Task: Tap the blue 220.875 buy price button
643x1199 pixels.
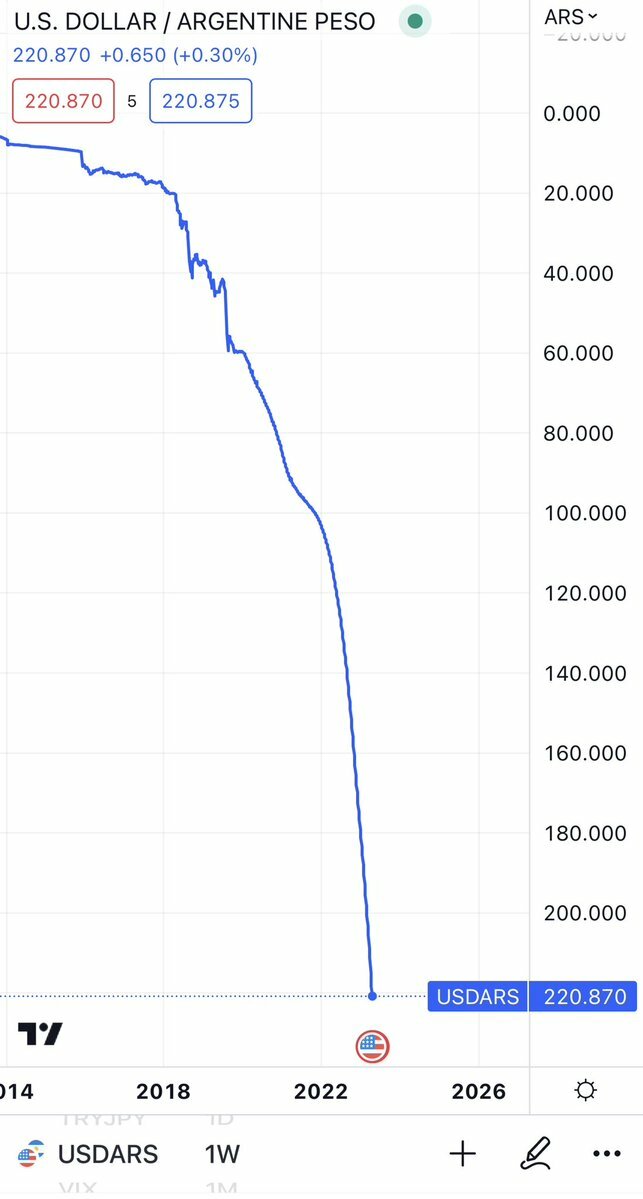Action: tap(200, 101)
